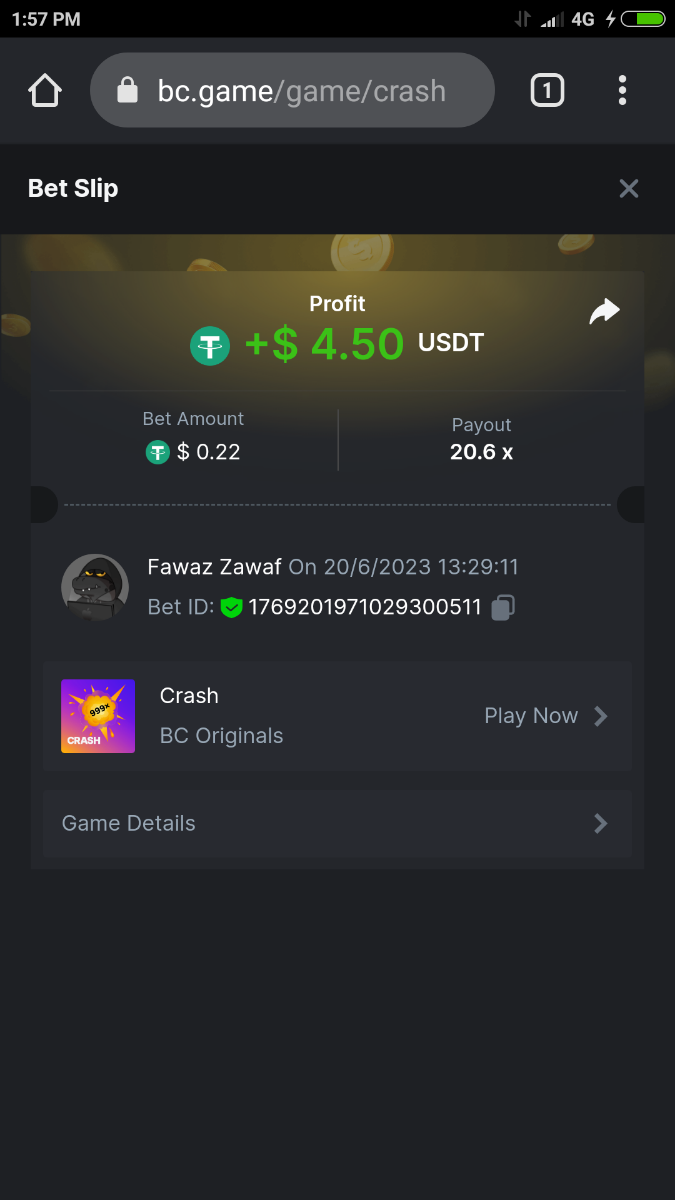
Task: Share this bet slip
Action: 604,312
